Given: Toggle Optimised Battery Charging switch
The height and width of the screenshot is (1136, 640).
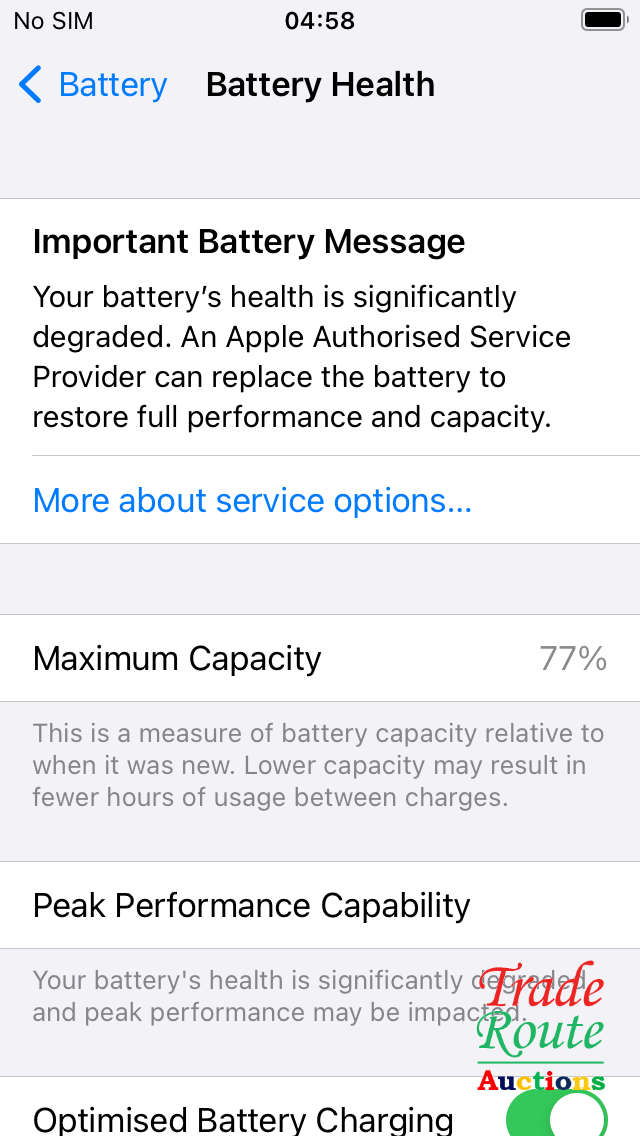Looking at the screenshot, I should click(556, 1115).
